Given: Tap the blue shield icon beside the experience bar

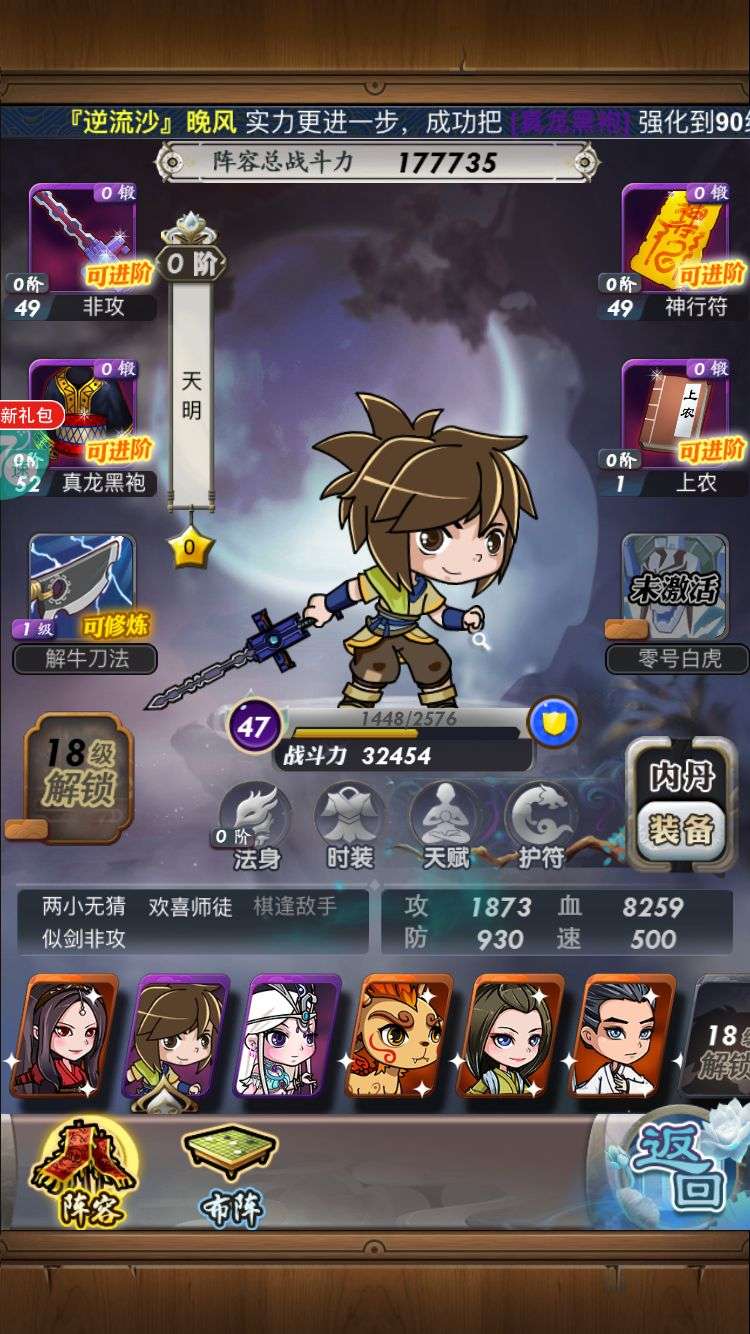Looking at the screenshot, I should [553, 723].
